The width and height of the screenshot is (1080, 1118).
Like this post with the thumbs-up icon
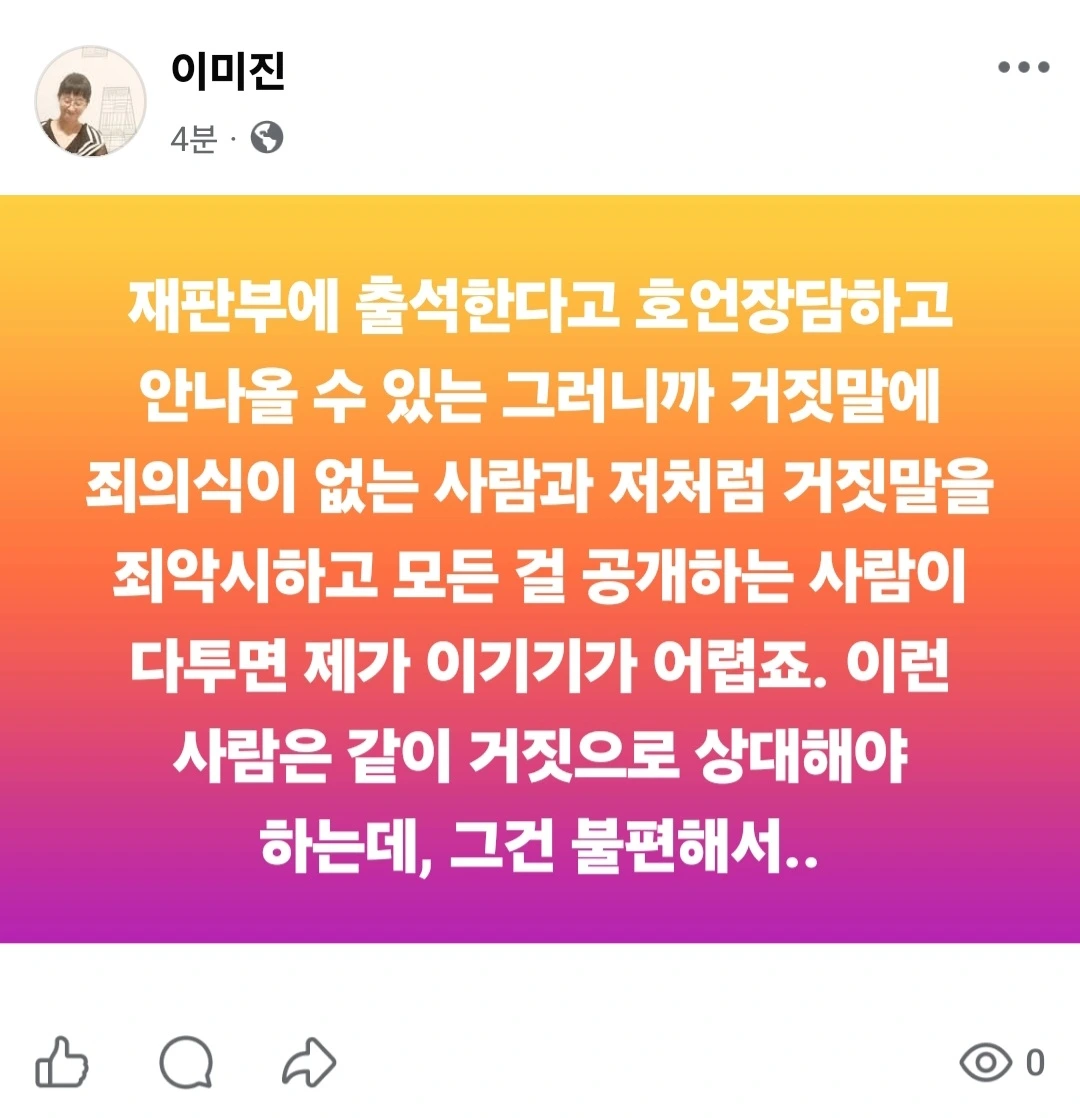[61, 1062]
